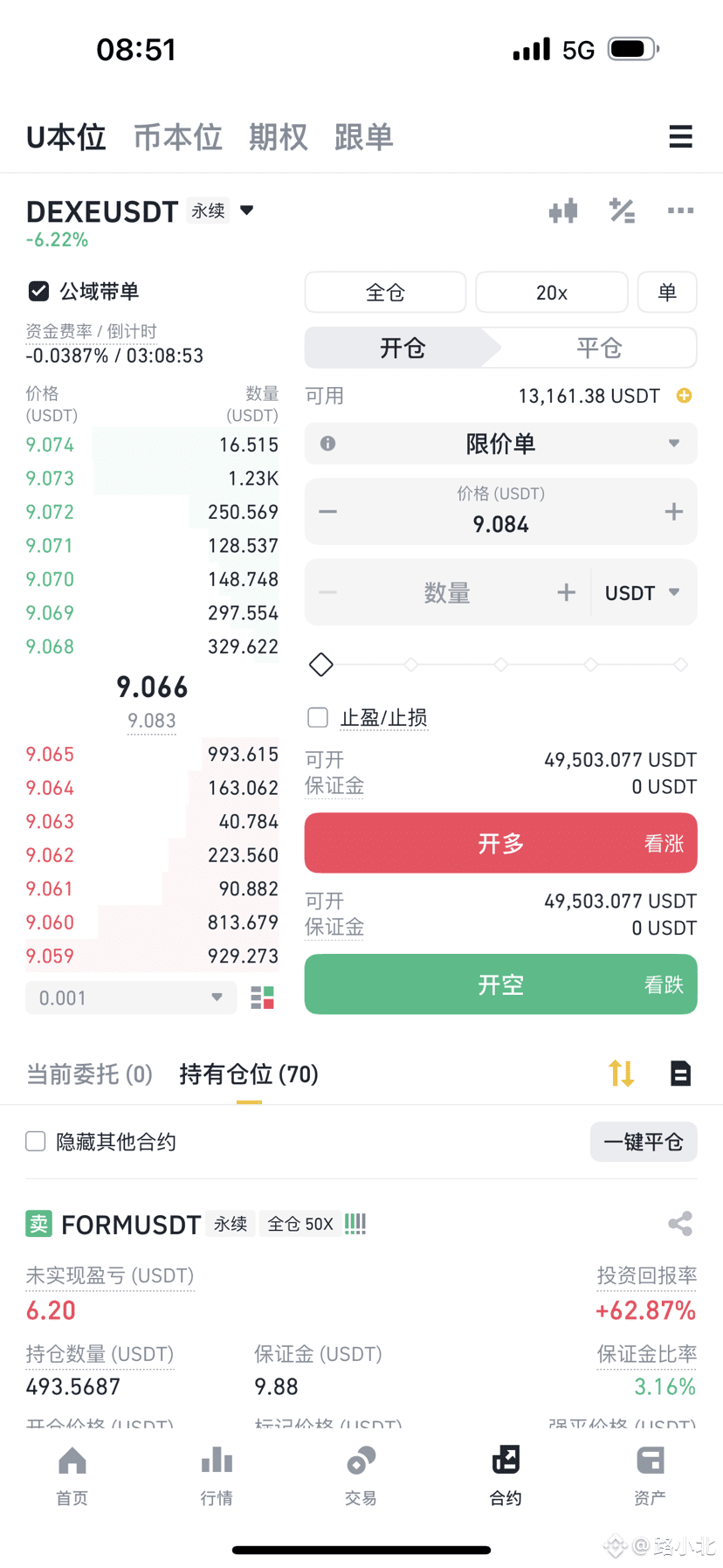
Task: Switch to the 币本位 tab
Action: [x=178, y=137]
